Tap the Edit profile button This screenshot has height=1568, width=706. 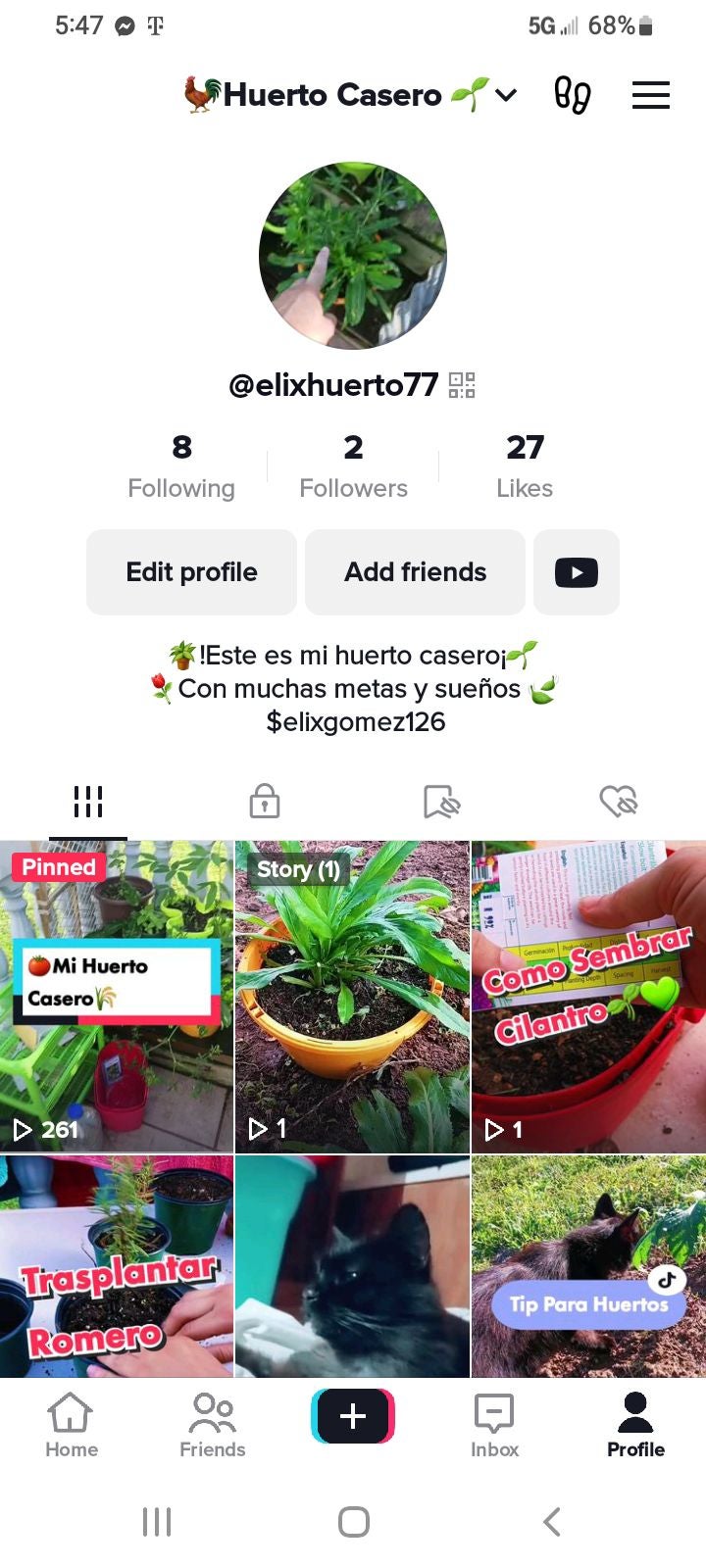pyautogui.click(x=191, y=572)
